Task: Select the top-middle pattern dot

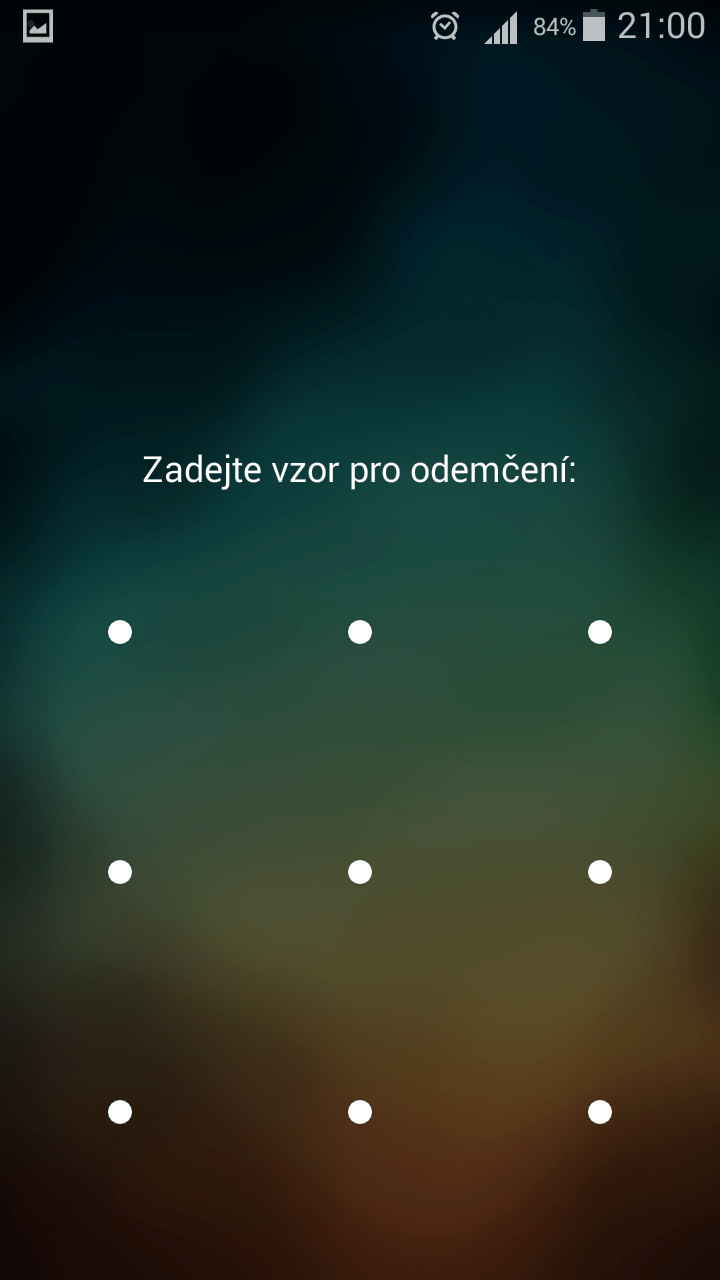Action: click(360, 632)
